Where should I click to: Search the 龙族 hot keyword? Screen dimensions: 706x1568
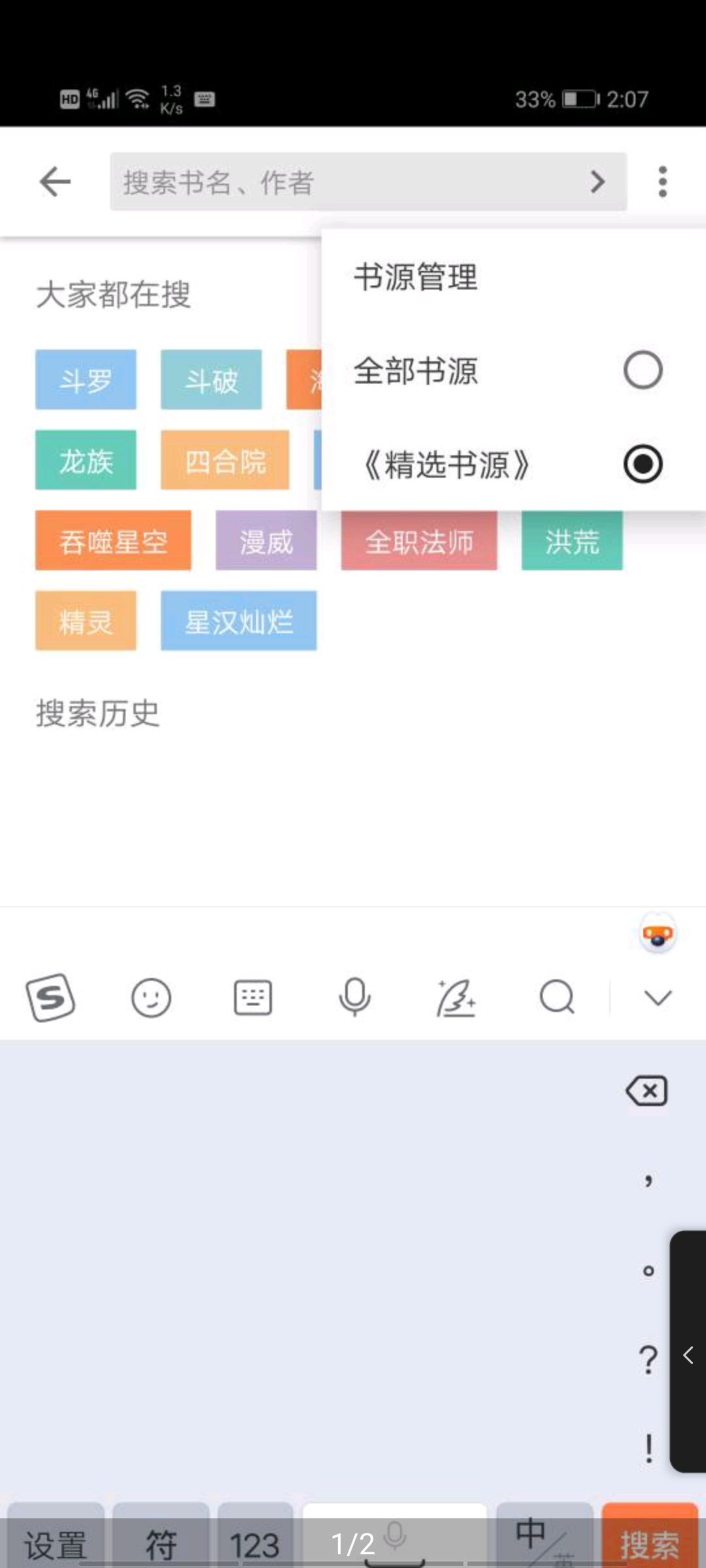86,460
